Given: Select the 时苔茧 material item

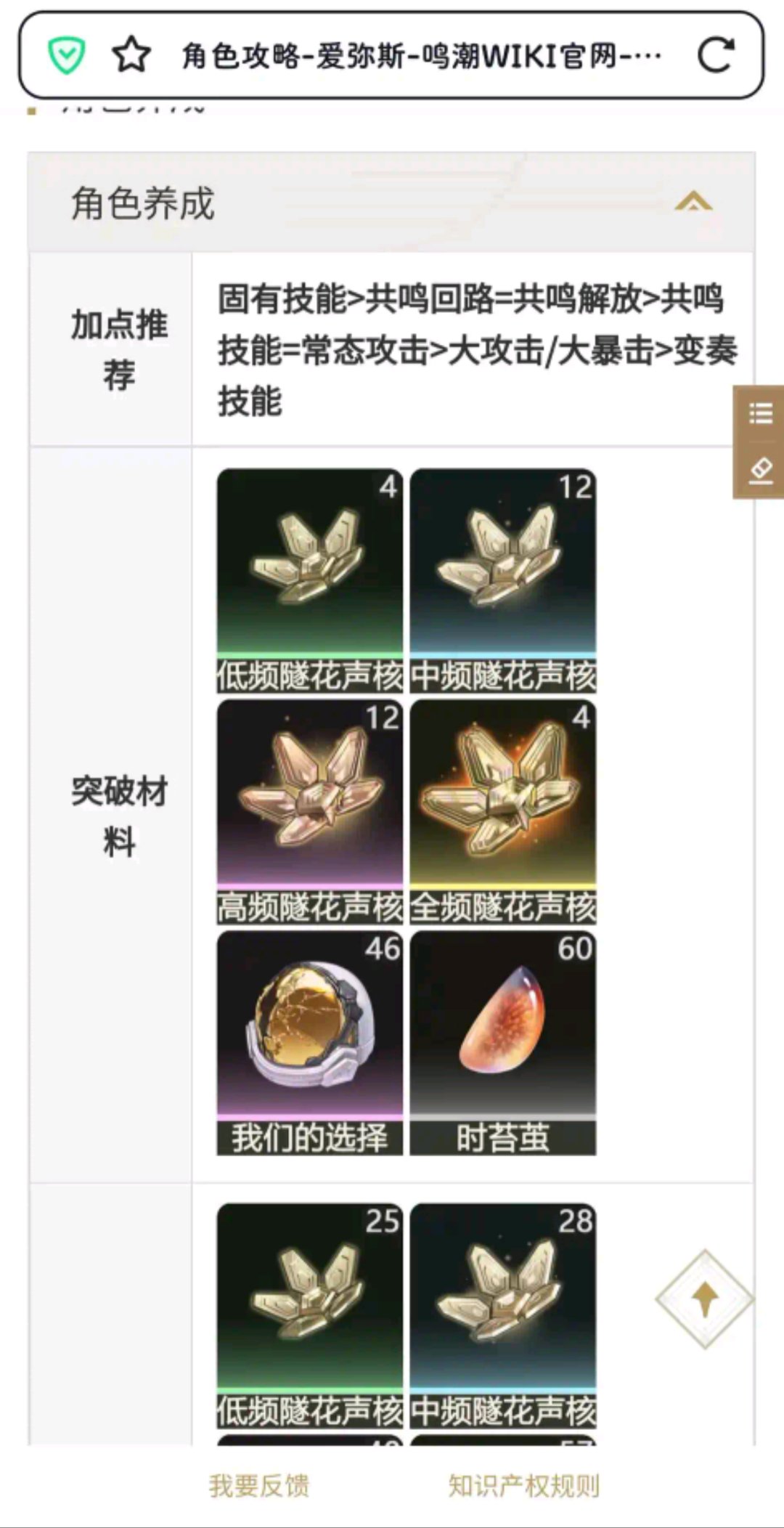Looking at the screenshot, I should tap(503, 1042).
